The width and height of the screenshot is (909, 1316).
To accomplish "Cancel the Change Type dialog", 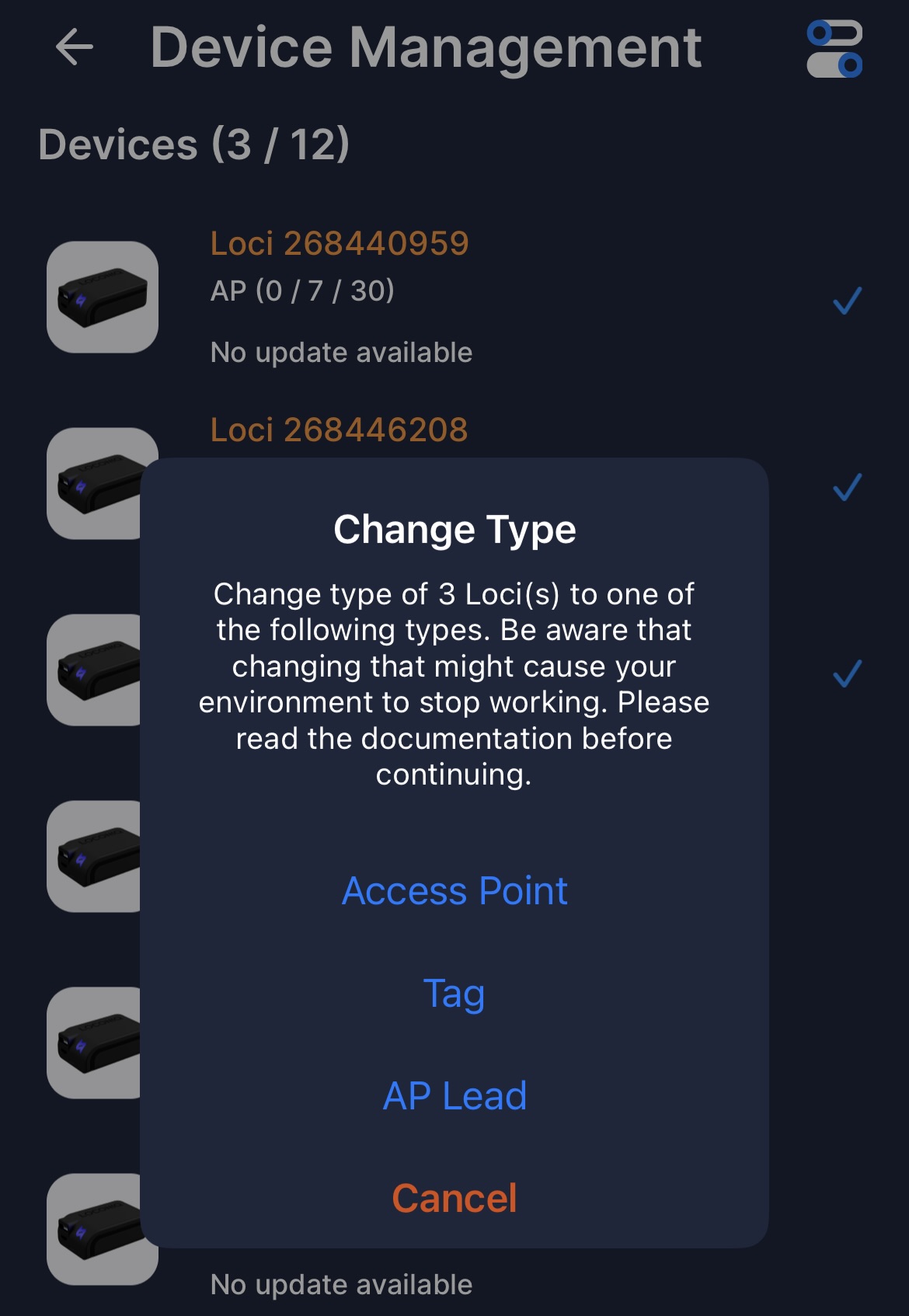I will [454, 1198].
